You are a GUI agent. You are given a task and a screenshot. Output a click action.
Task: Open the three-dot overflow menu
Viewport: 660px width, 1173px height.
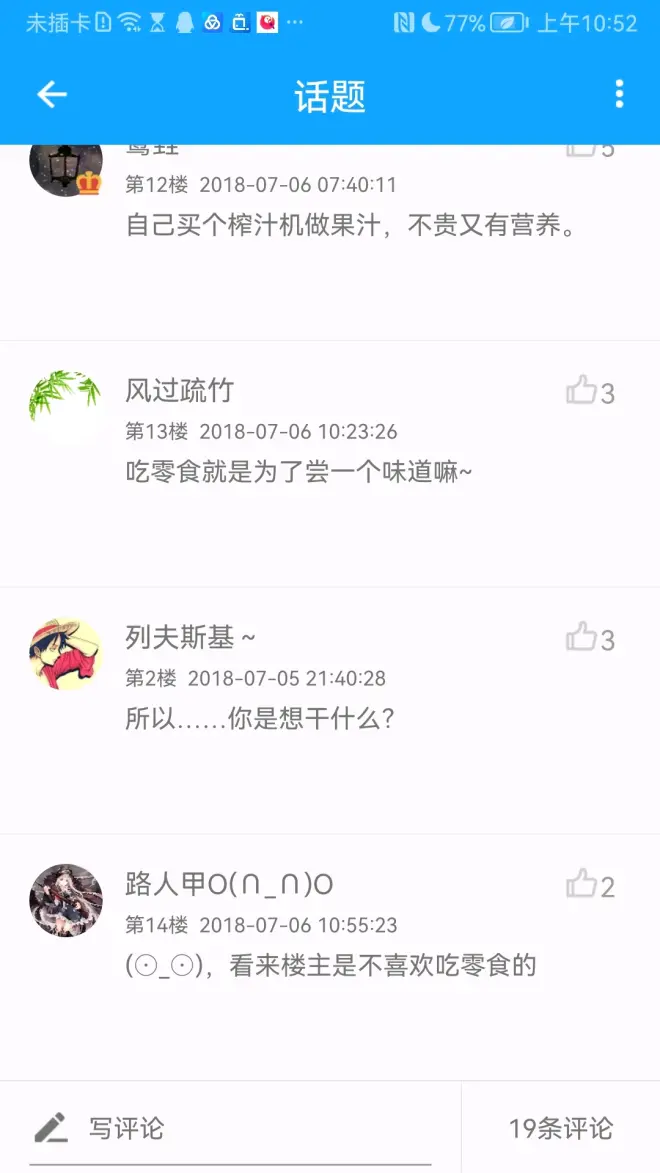(619, 95)
